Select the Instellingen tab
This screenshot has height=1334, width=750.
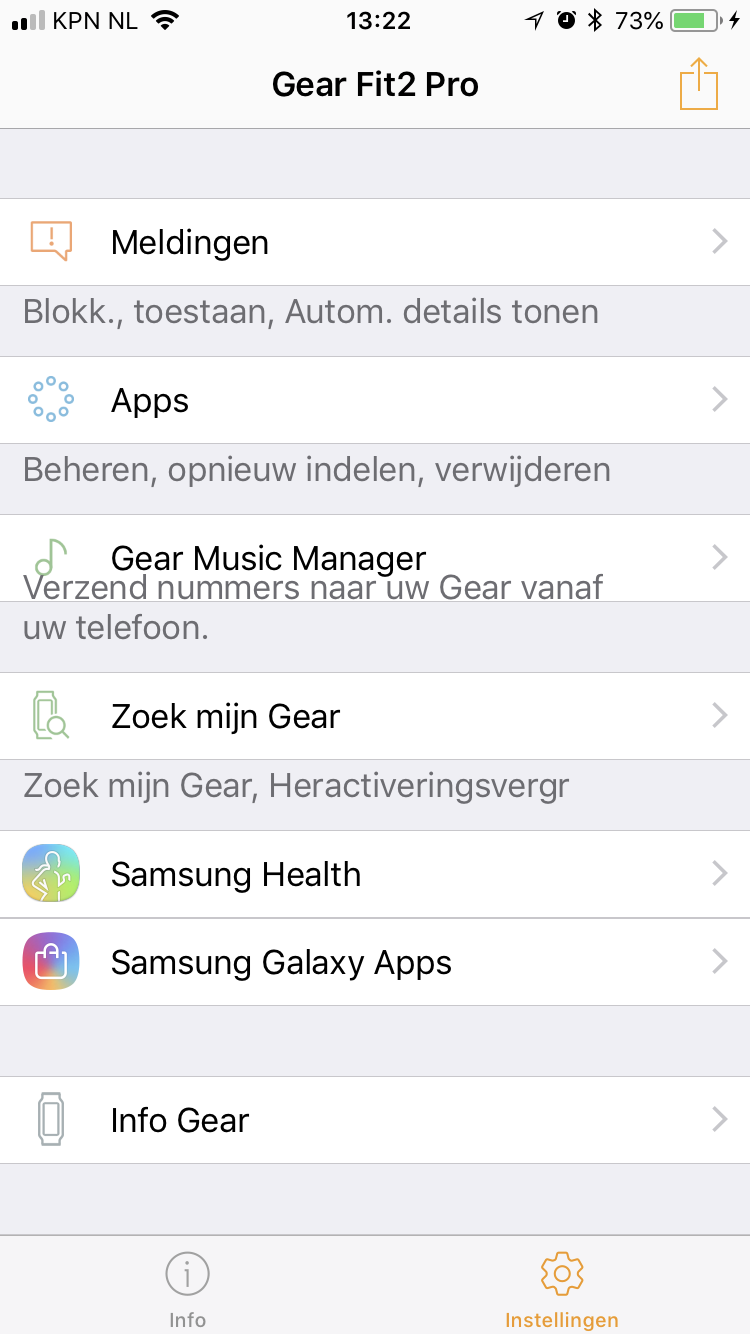point(561,1288)
